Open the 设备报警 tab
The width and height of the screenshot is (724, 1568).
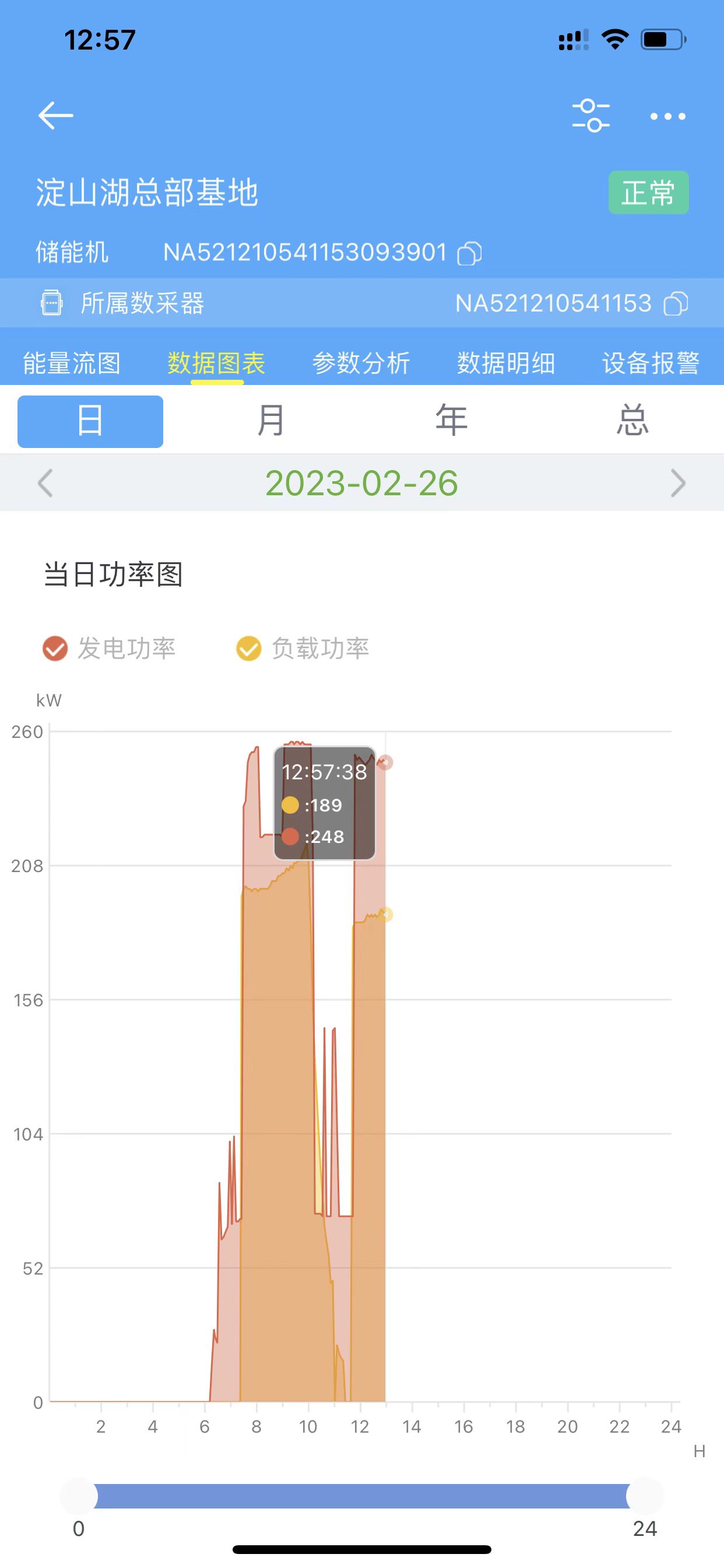[651, 363]
